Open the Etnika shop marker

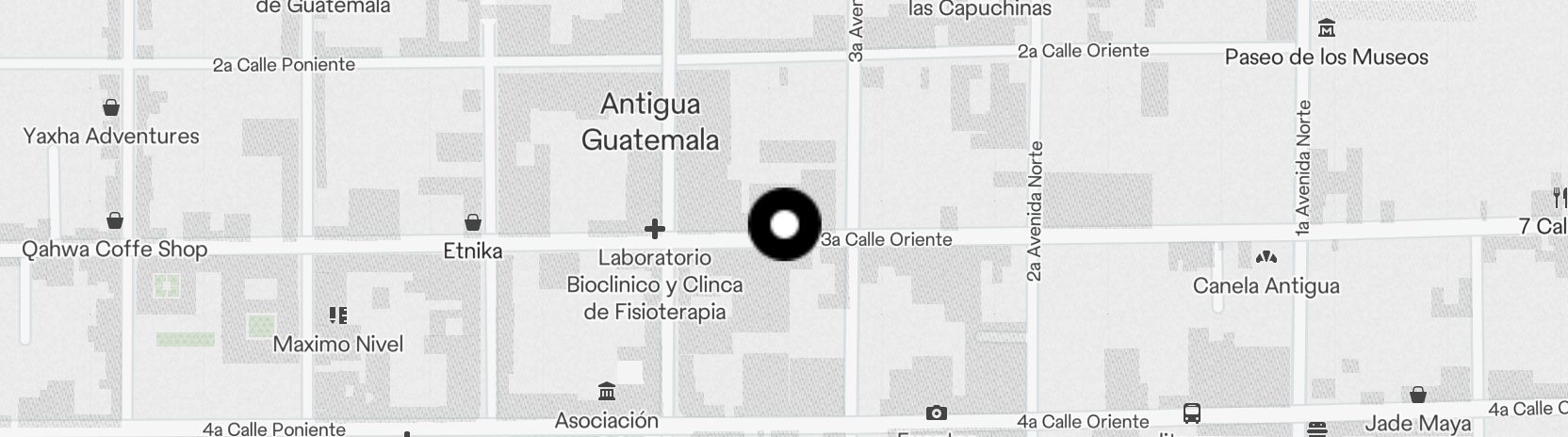click(473, 223)
